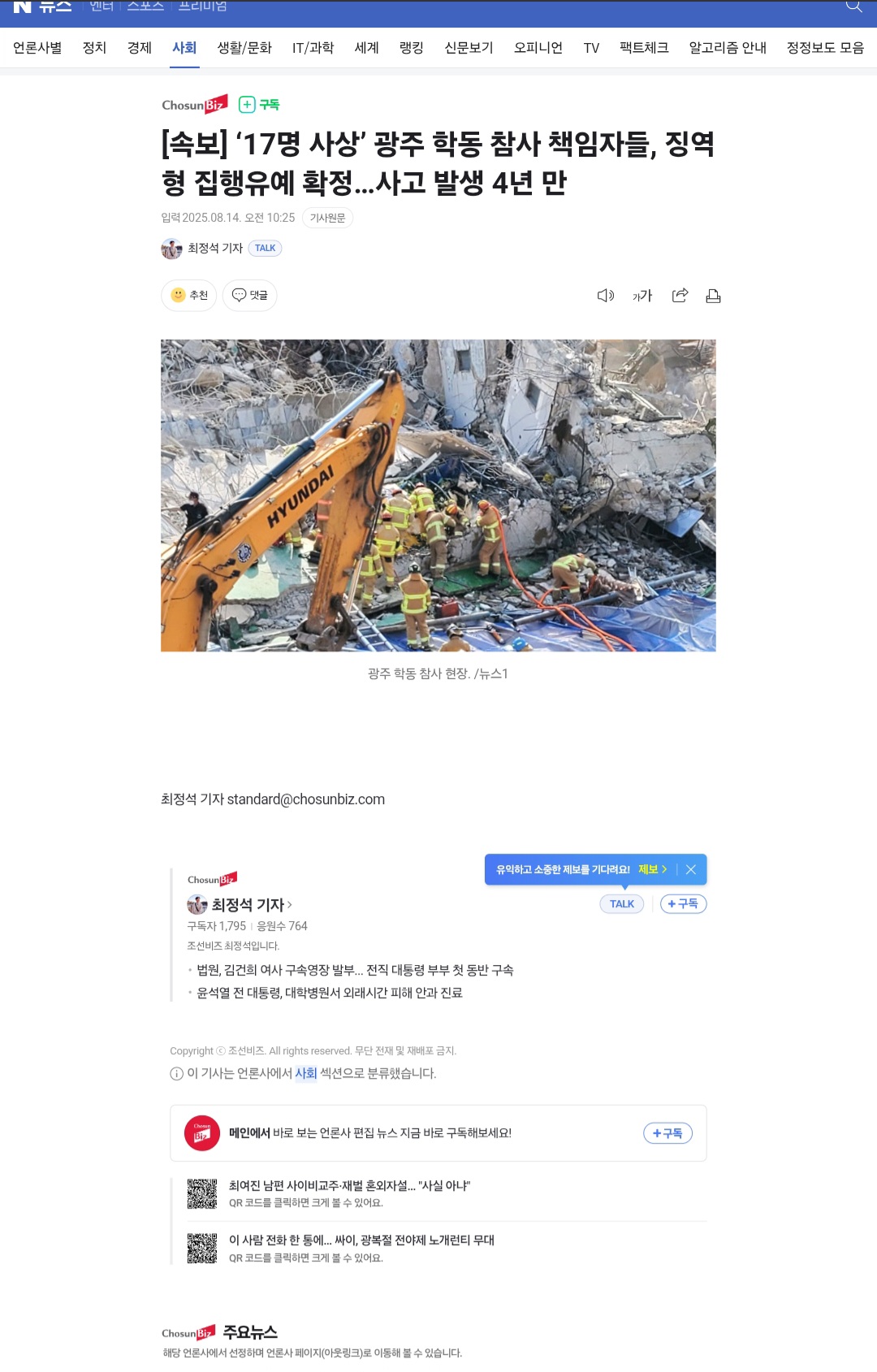
Task: Switch to the 사회 news tab
Action: (184, 47)
